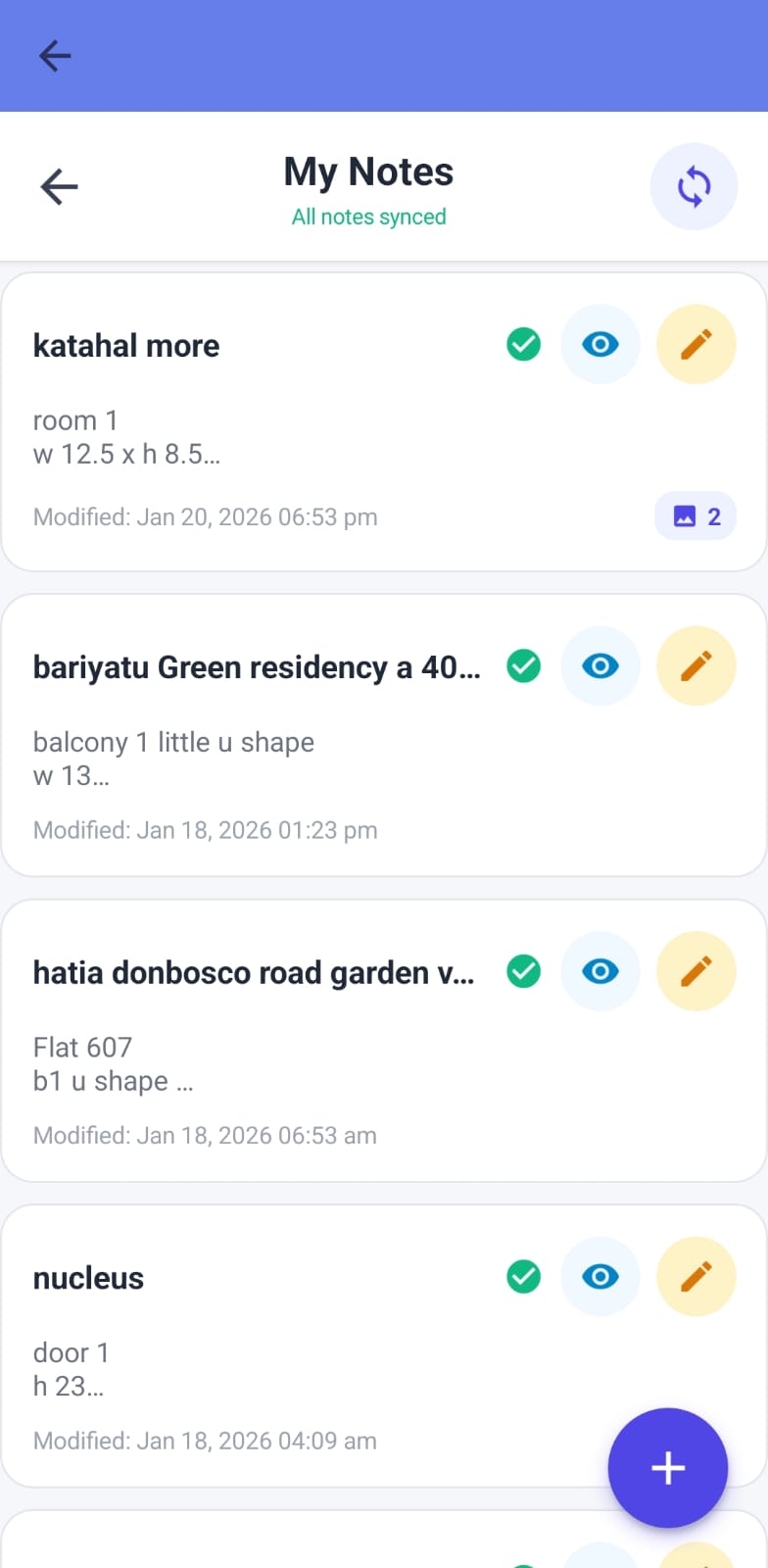View the hatia donbosco road garden note
Image resolution: width=768 pixels, height=1568 pixels.
click(600, 971)
